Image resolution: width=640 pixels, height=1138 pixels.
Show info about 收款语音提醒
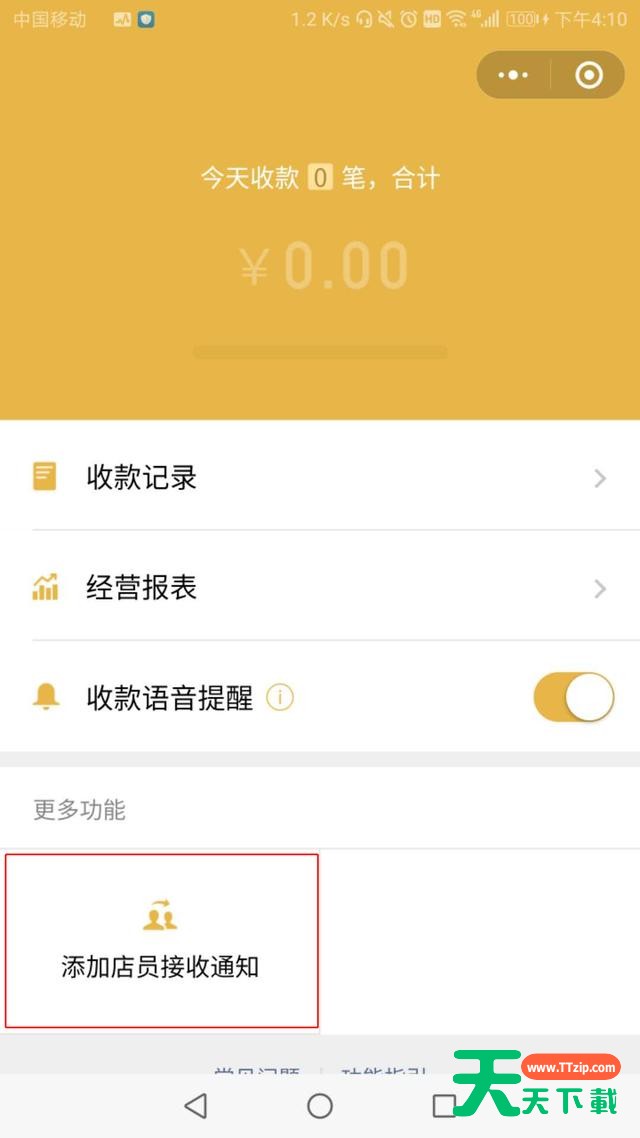point(280,698)
